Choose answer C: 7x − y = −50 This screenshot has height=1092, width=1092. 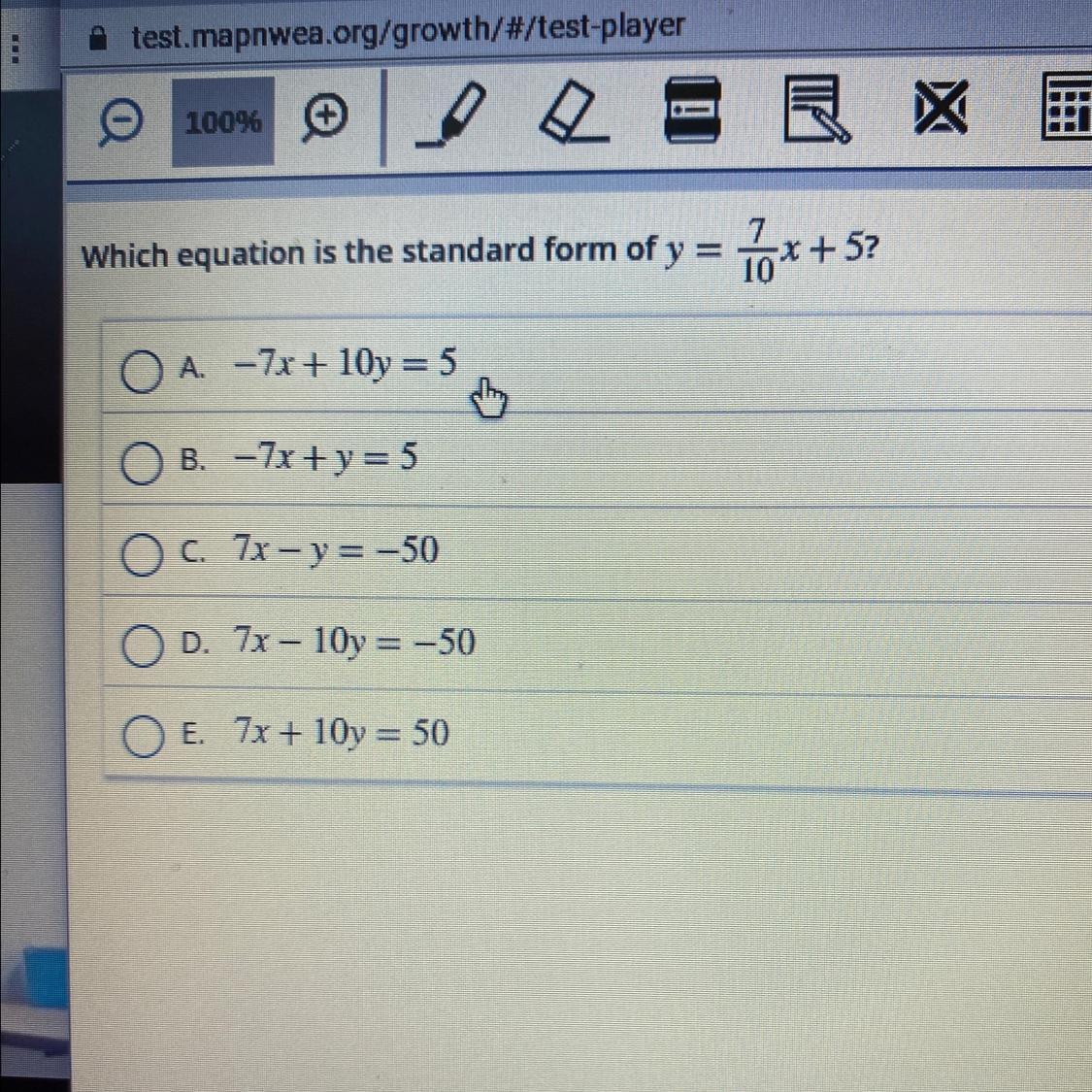pyautogui.click(x=141, y=557)
